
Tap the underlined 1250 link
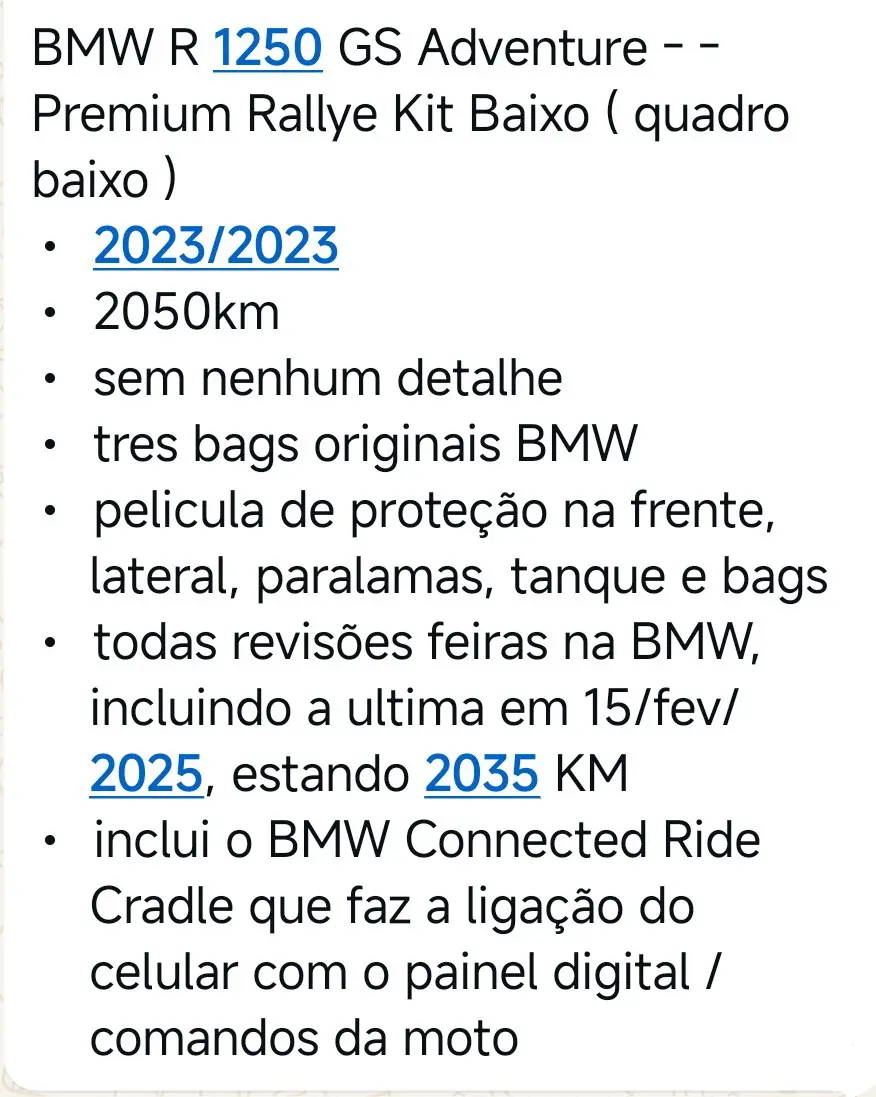[x=268, y=48]
